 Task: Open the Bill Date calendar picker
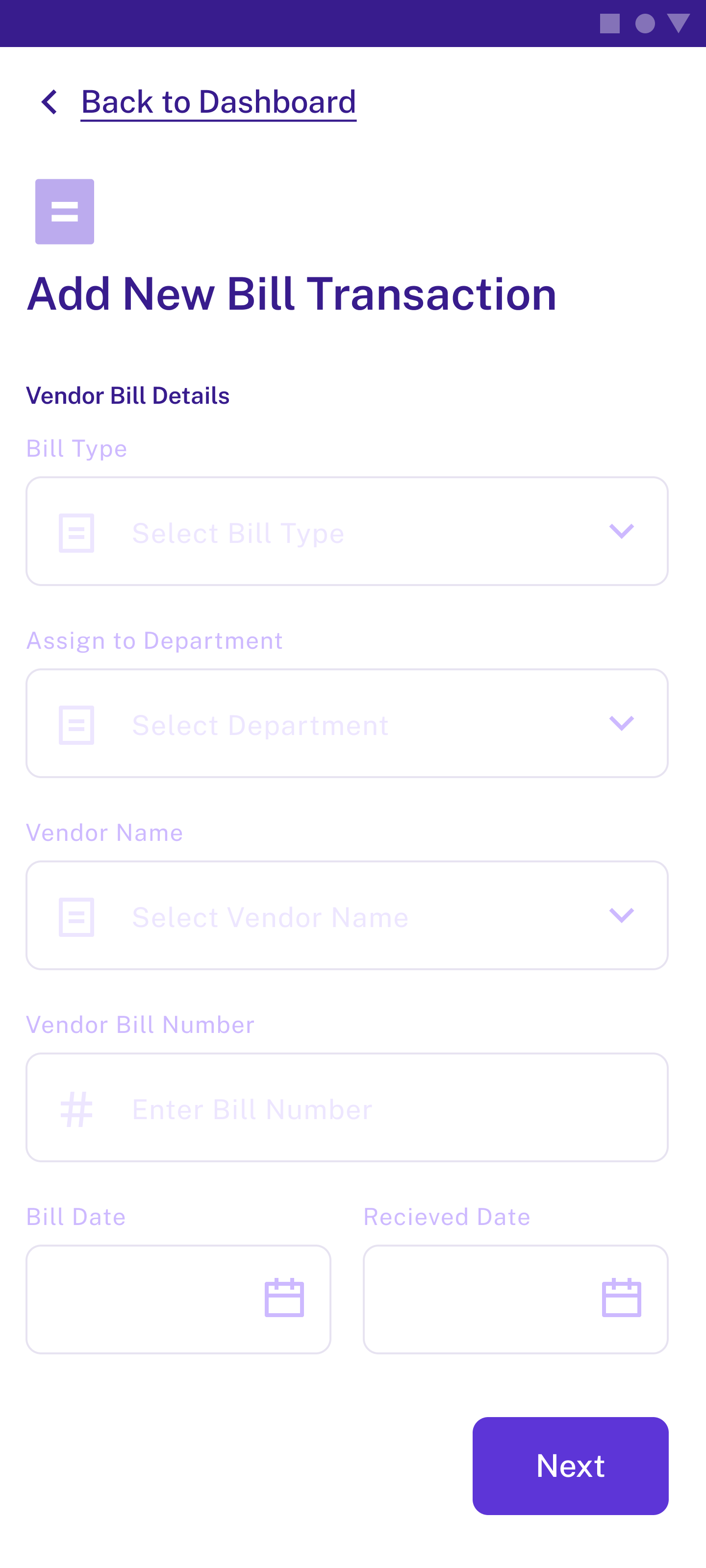click(x=284, y=1298)
